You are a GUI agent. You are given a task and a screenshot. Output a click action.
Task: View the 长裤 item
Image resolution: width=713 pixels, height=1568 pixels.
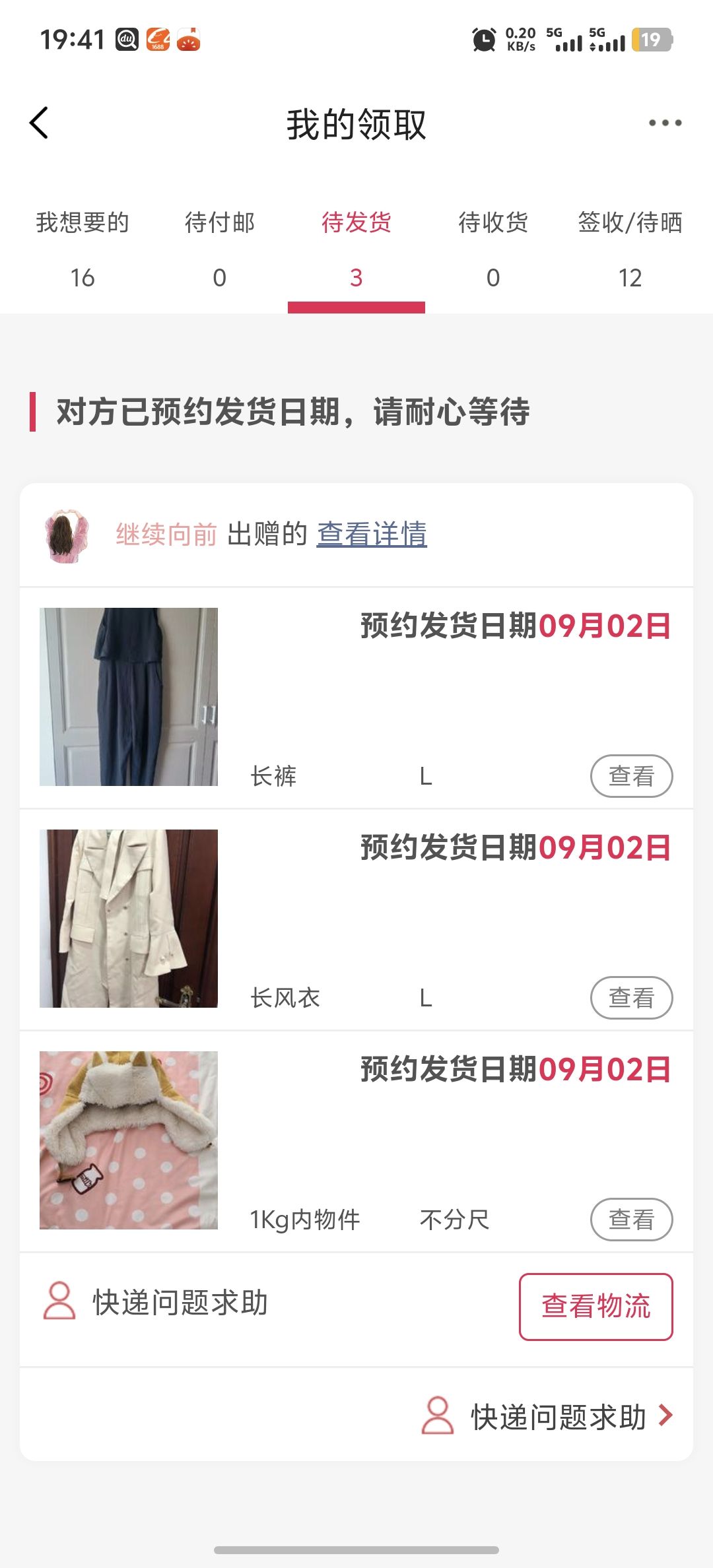pyautogui.click(x=631, y=776)
